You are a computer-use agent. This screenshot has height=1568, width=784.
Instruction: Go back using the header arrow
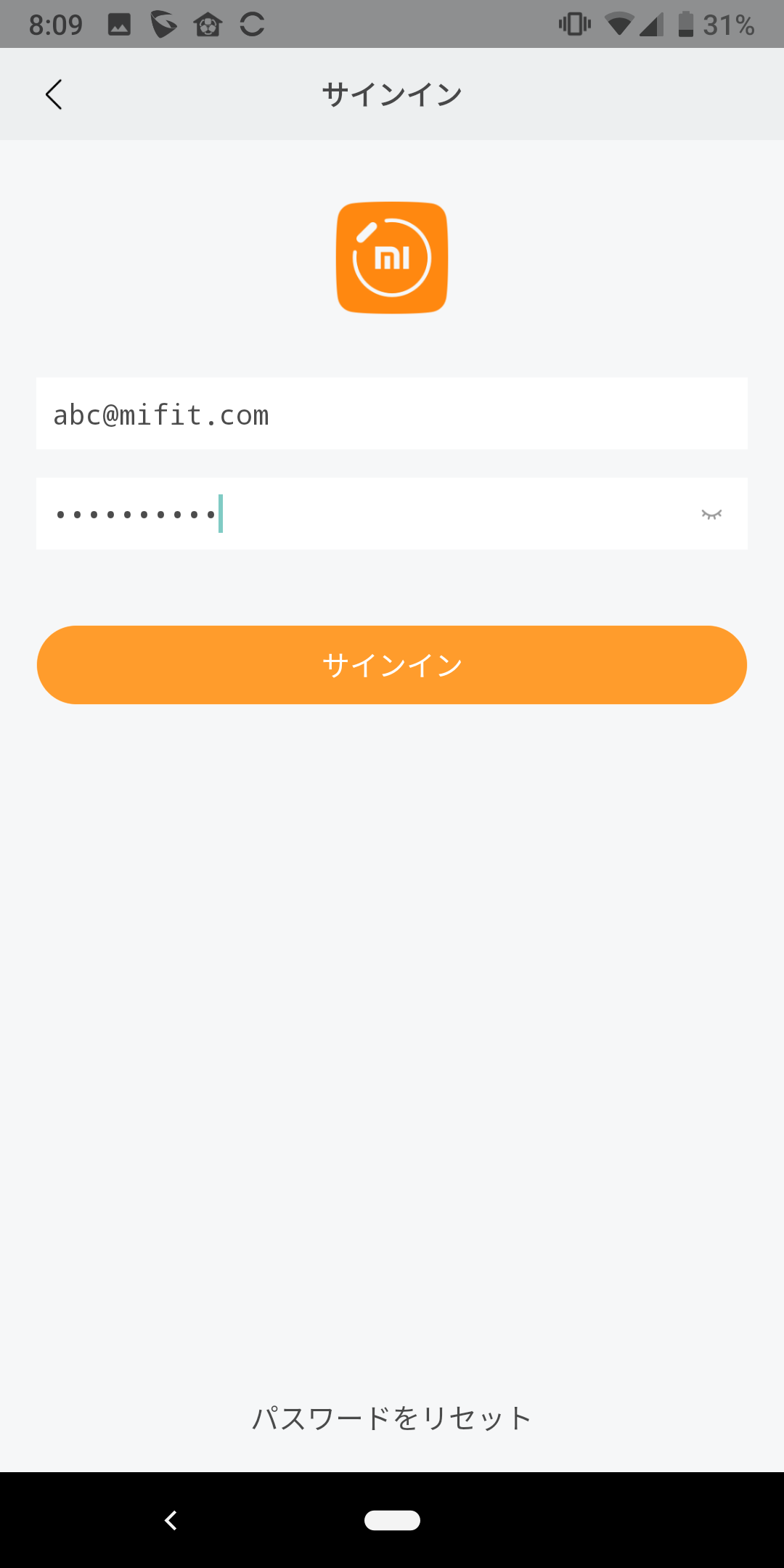[x=54, y=94]
